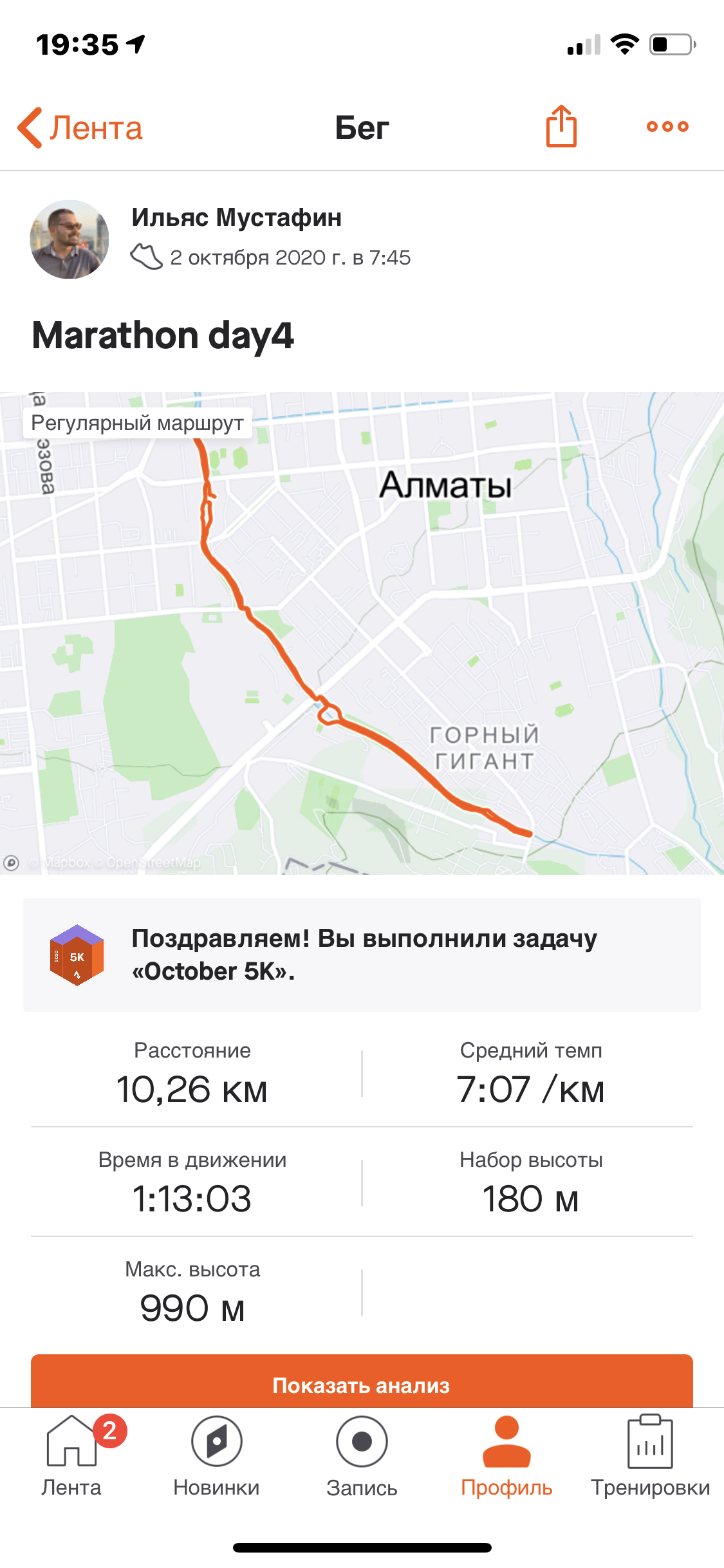Viewport: 724px width, 1568px height.
Task: Open the three-dot overflow menu
Action: tap(667, 127)
